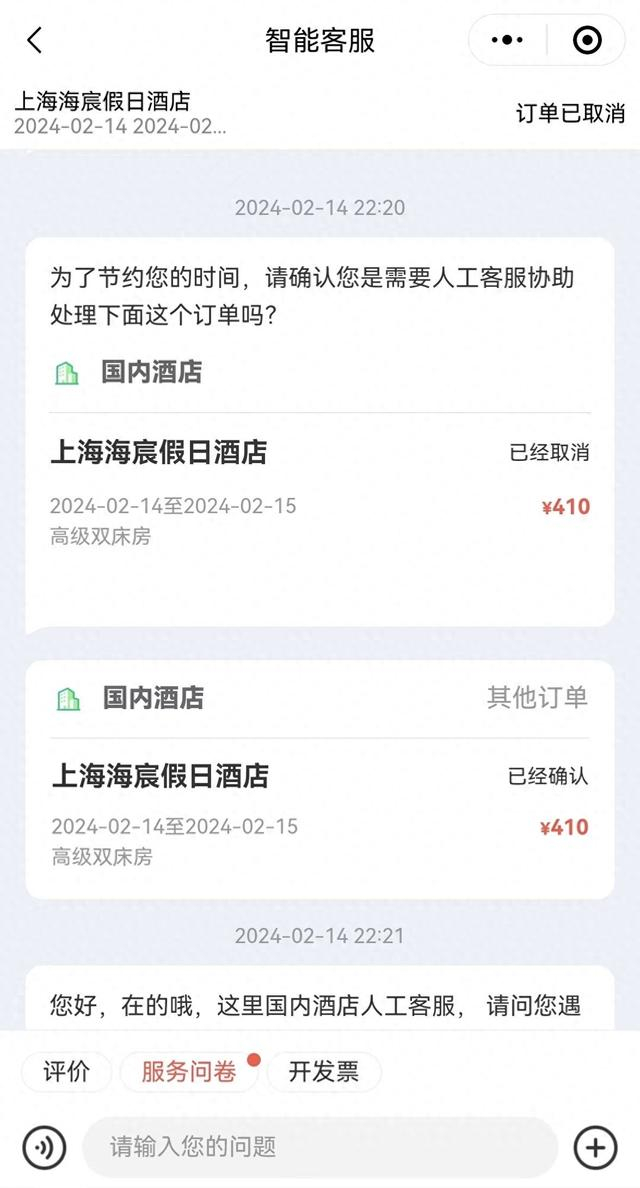
Task: Open the mini program three-dot menu
Action: point(507,40)
